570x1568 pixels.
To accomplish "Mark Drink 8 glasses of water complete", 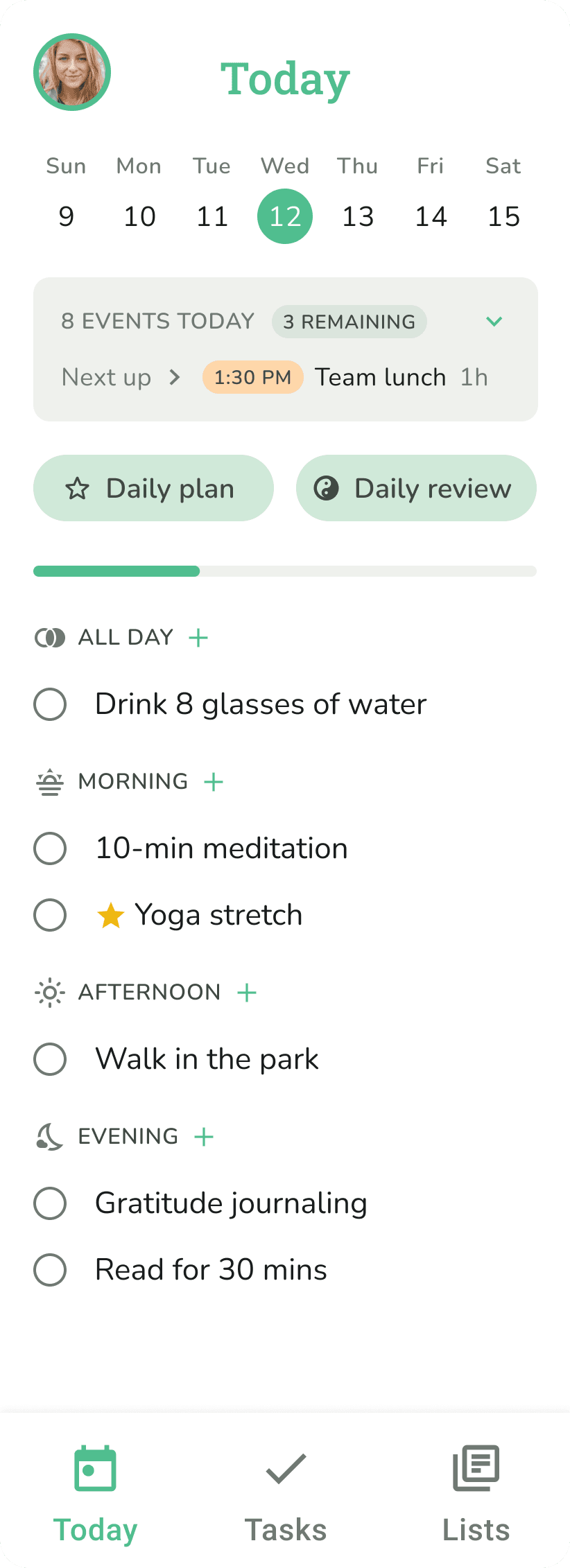I will click(x=49, y=704).
